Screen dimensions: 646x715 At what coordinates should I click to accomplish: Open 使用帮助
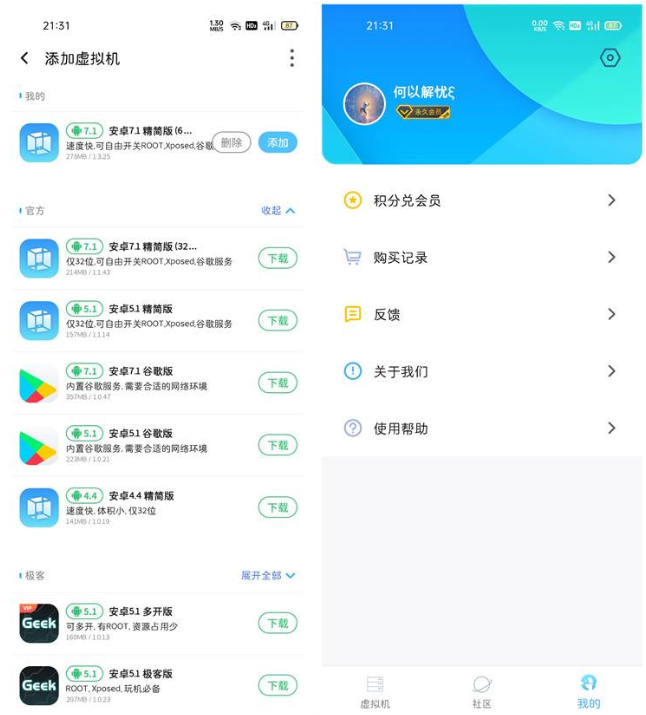click(x=481, y=428)
